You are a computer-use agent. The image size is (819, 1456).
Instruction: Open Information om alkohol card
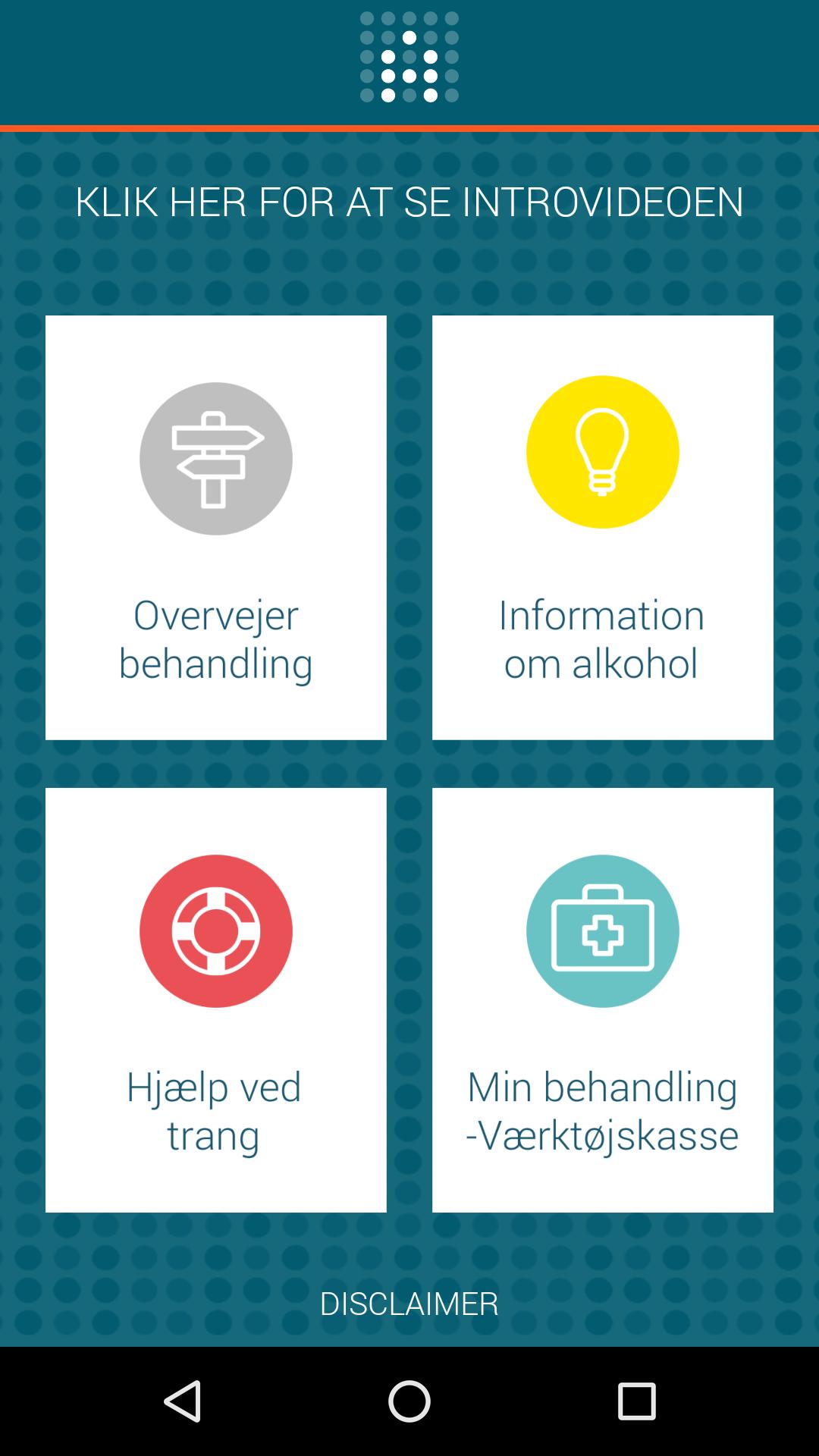pyautogui.click(x=603, y=527)
